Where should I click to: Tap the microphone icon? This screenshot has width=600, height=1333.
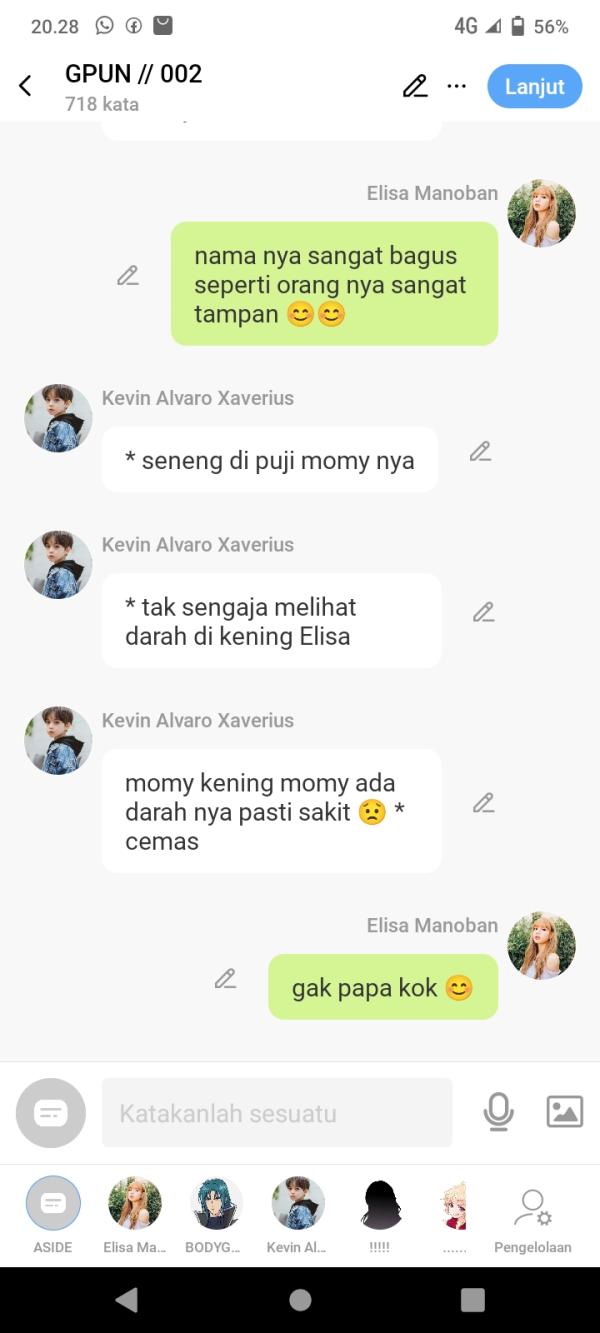click(498, 1112)
